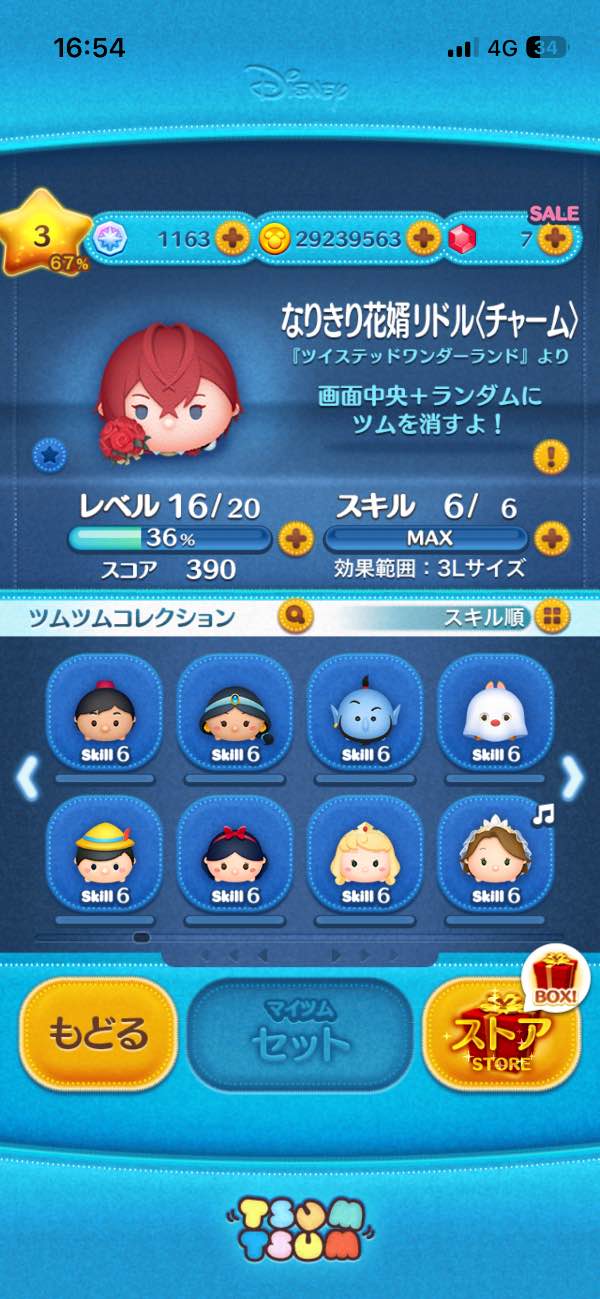The width and height of the screenshot is (600, 1299).
Task: Add rubies using the ruby plus button
Action: (555, 239)
